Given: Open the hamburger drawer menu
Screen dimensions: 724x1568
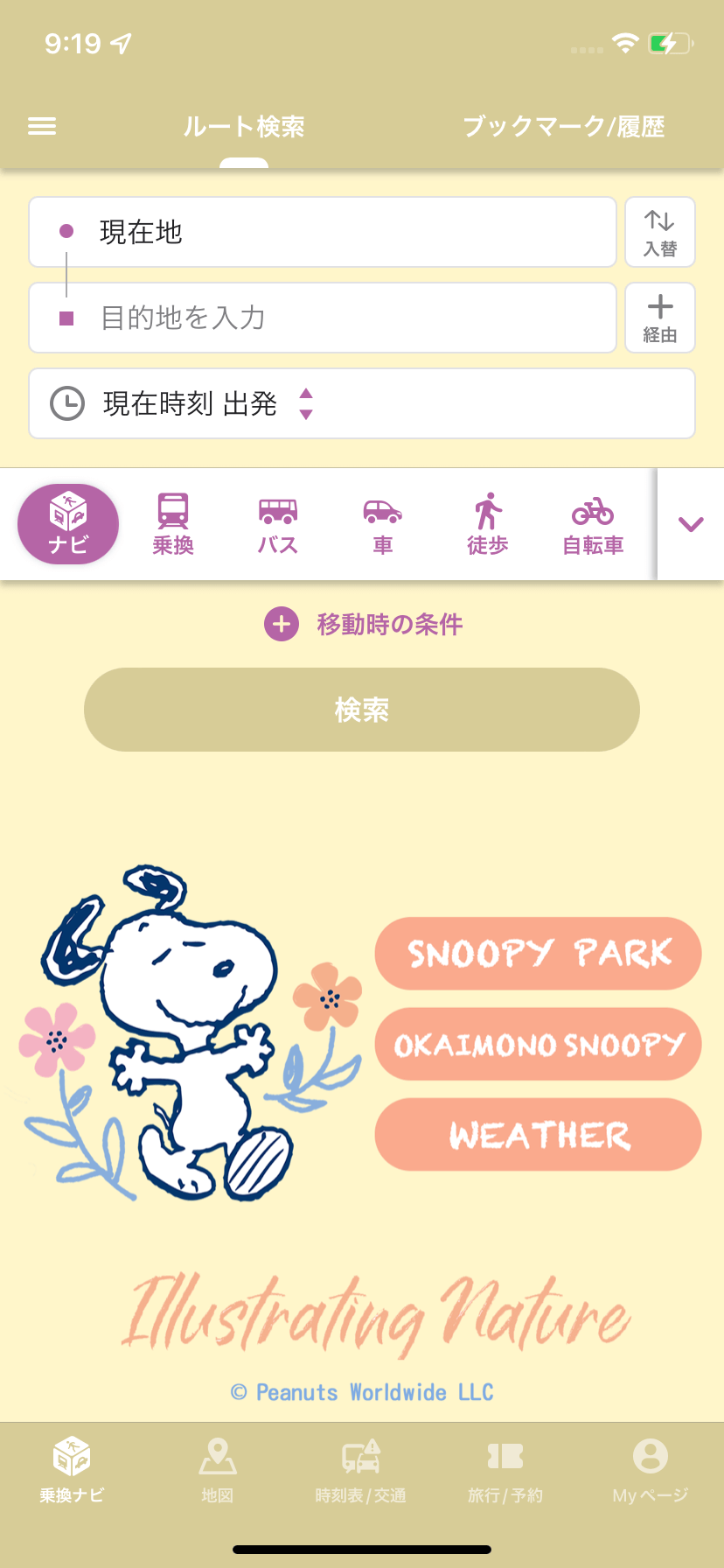Looking at the screenshot, I should click(x=42, y=127).
